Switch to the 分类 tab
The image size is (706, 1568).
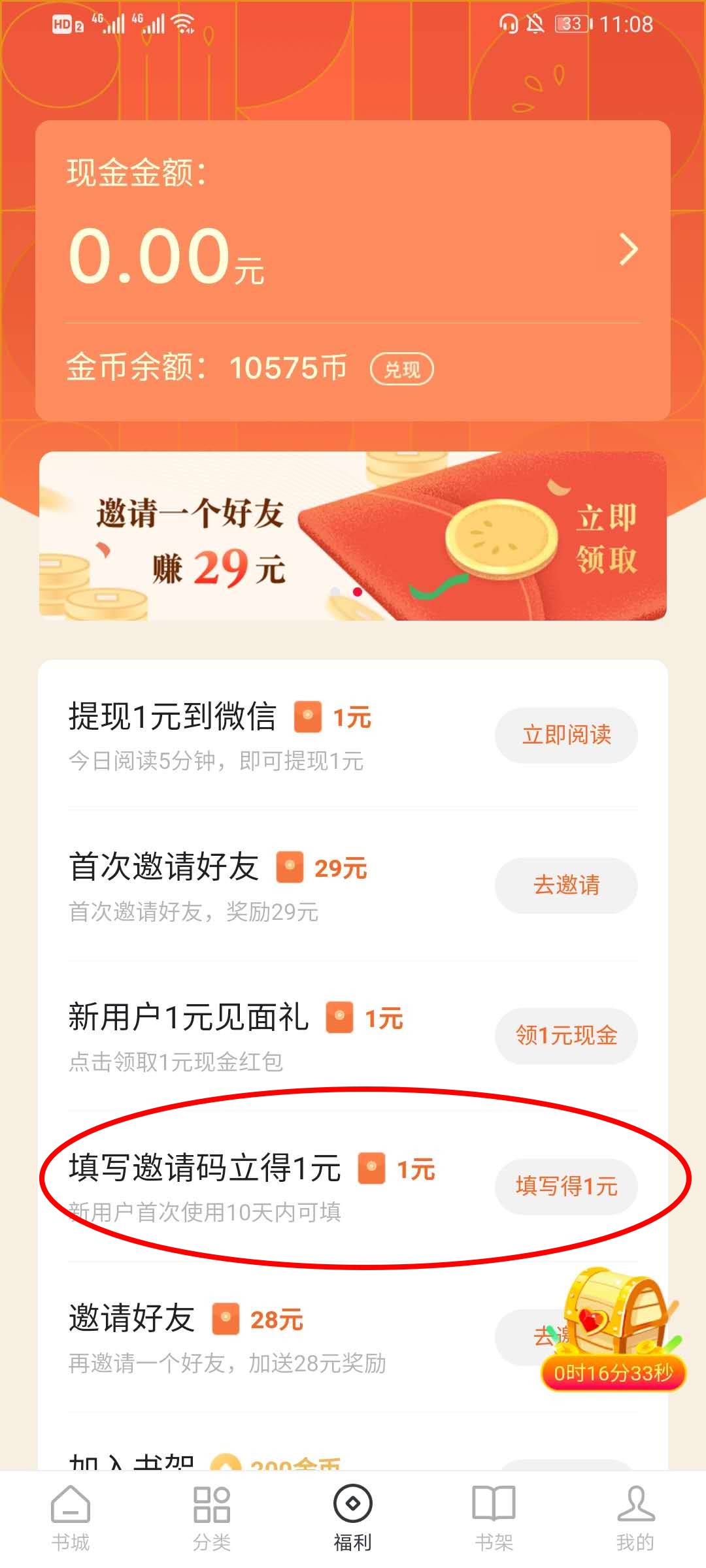point(212,1518)
